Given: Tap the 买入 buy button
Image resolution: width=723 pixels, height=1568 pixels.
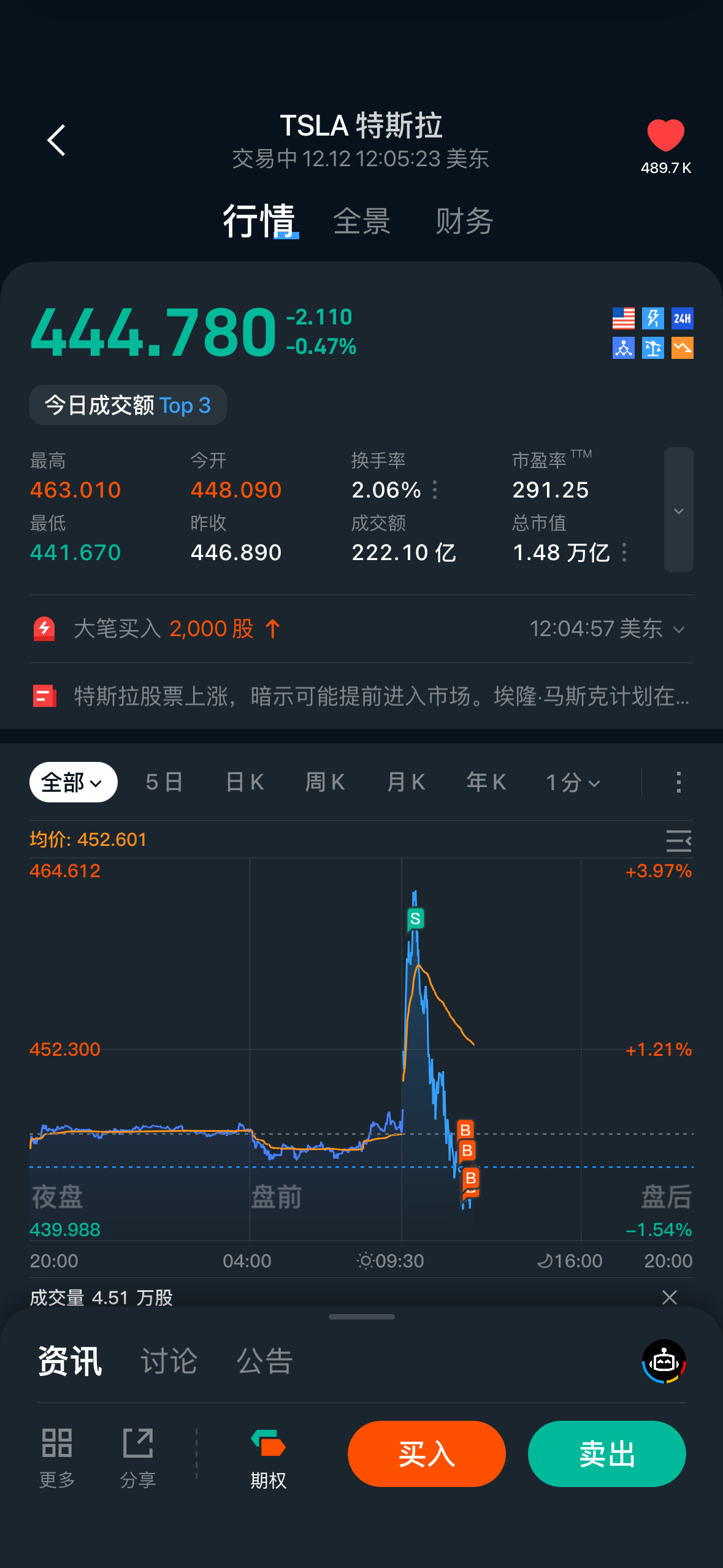Looking at the screenshot, I should 426,1454.
